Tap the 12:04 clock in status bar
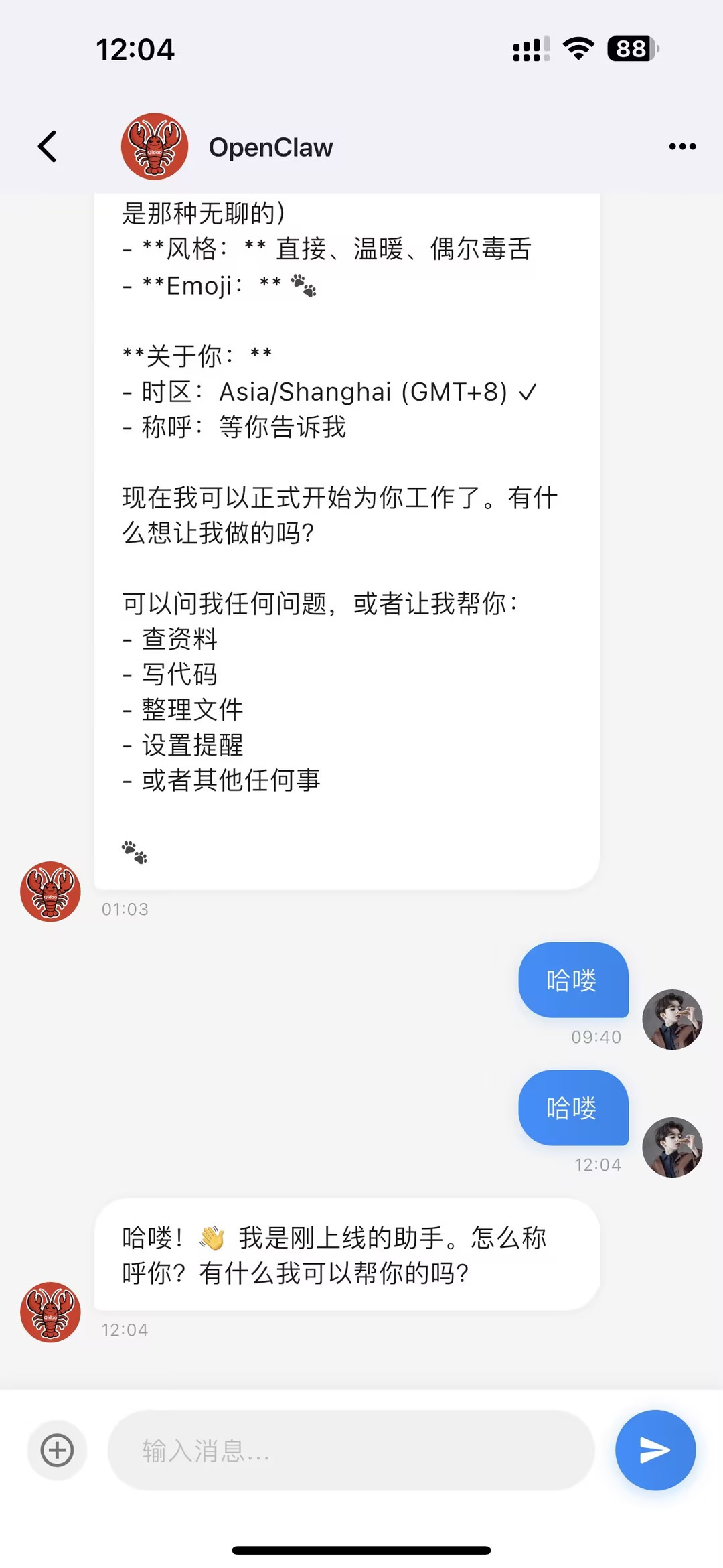723x1568 pixels. pos(135,49)
